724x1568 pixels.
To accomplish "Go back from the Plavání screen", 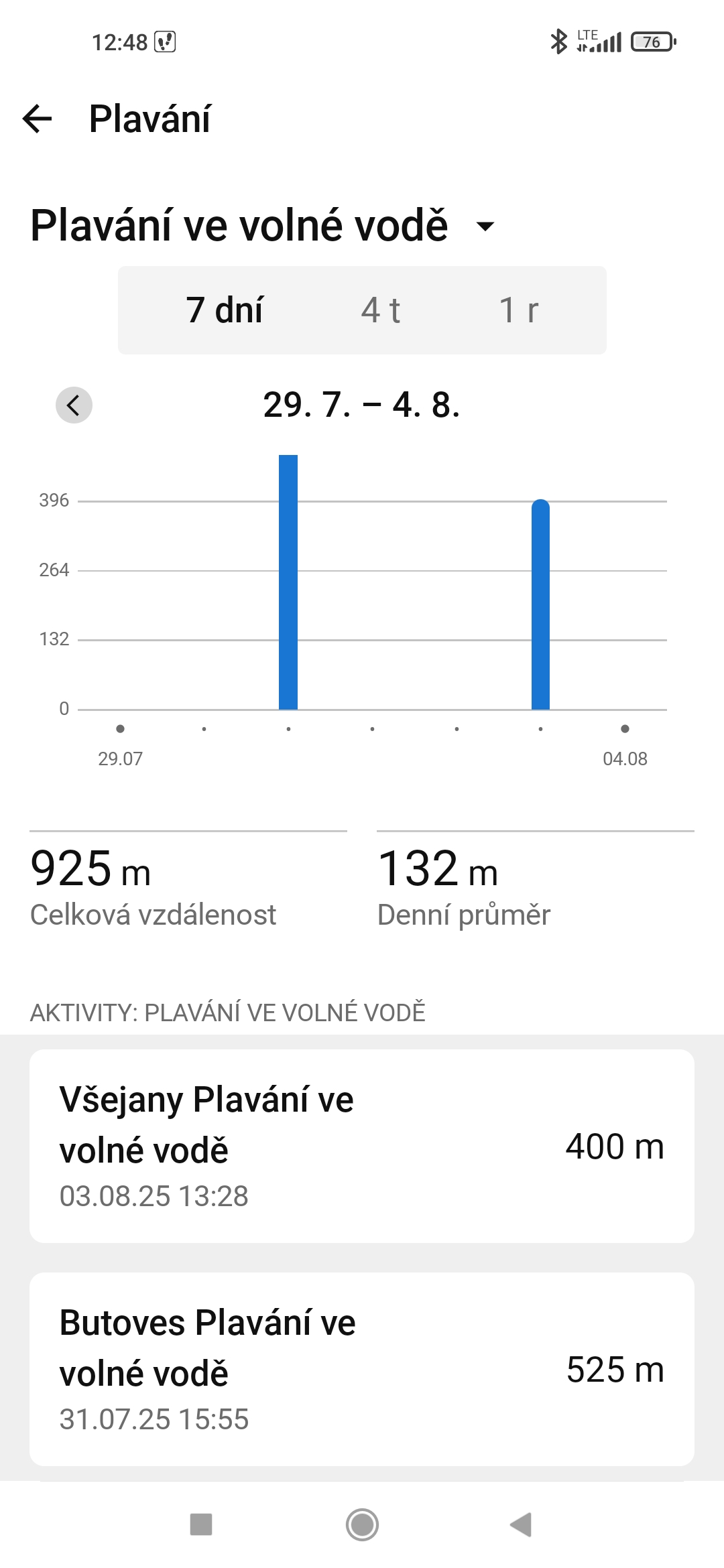I will pyautogui.click(x=38, y=119).
